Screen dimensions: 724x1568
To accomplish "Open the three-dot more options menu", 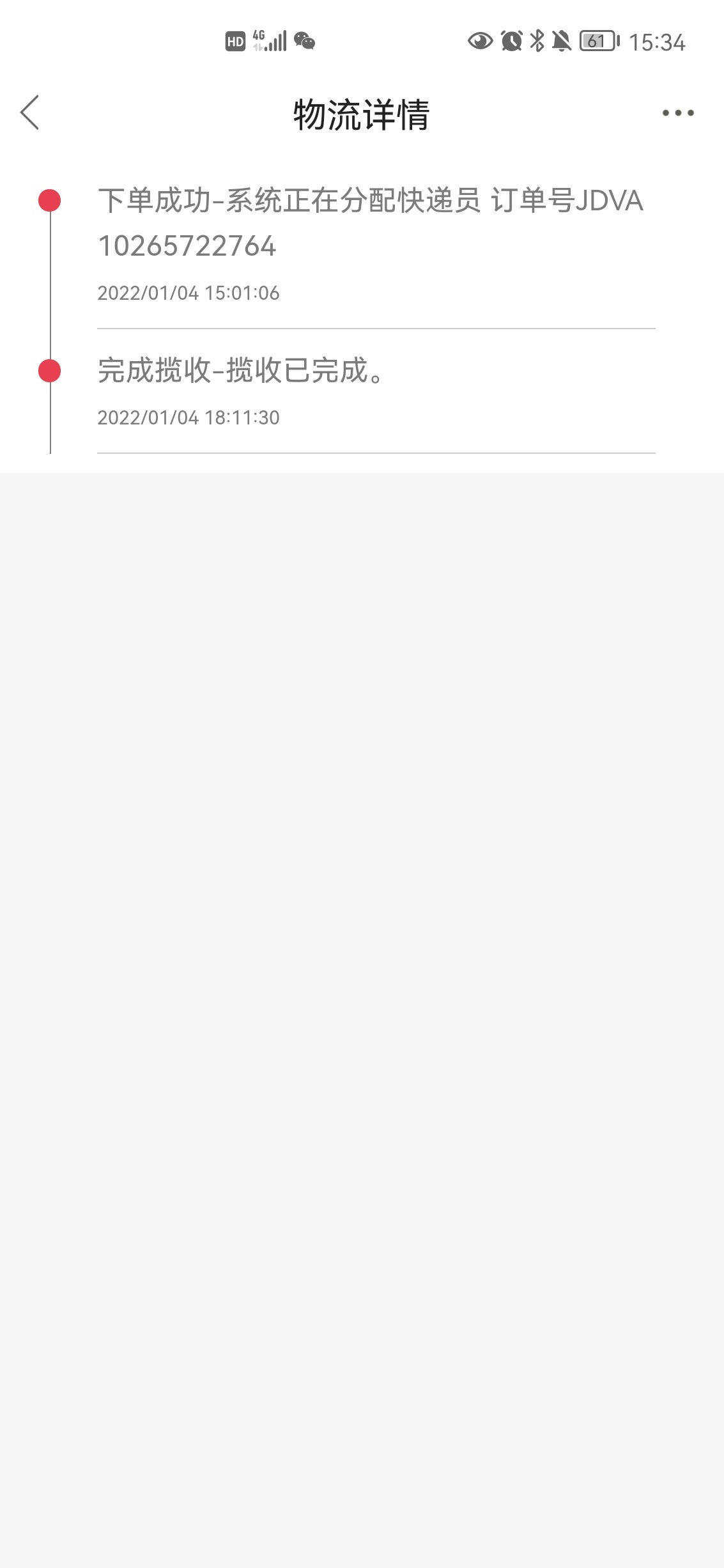I will pyautogui.click(x=677, y=113).
